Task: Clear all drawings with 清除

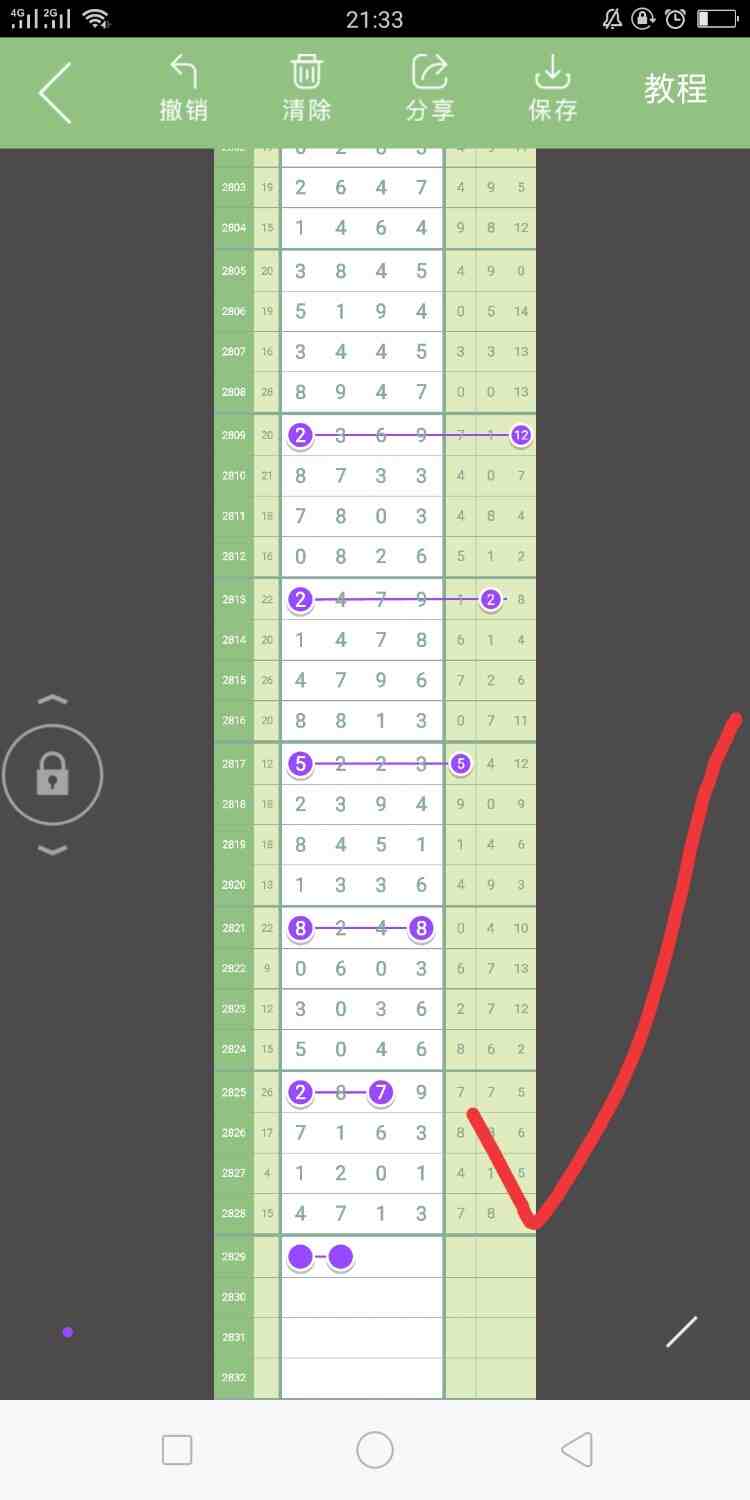Action: pos(306,89)
